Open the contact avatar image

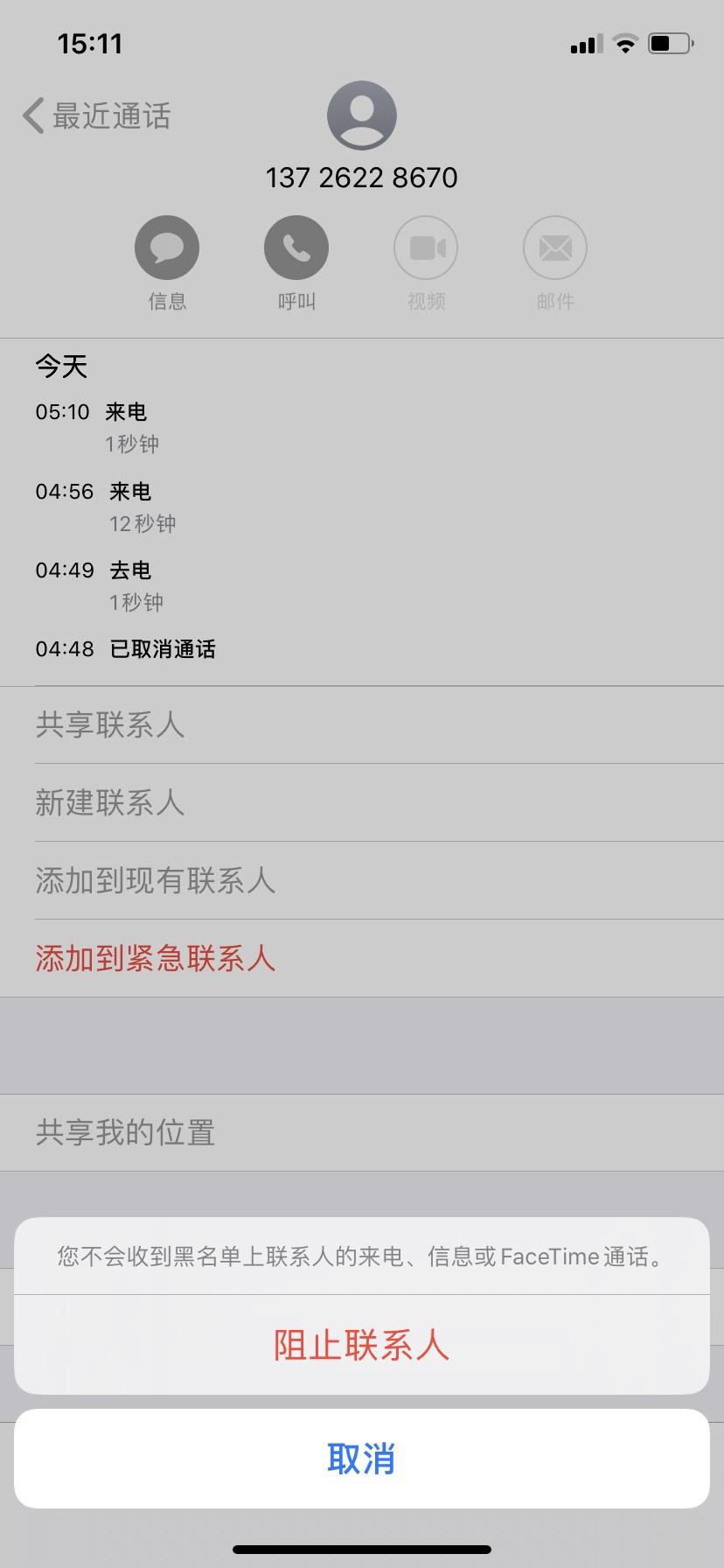point(362,115)
